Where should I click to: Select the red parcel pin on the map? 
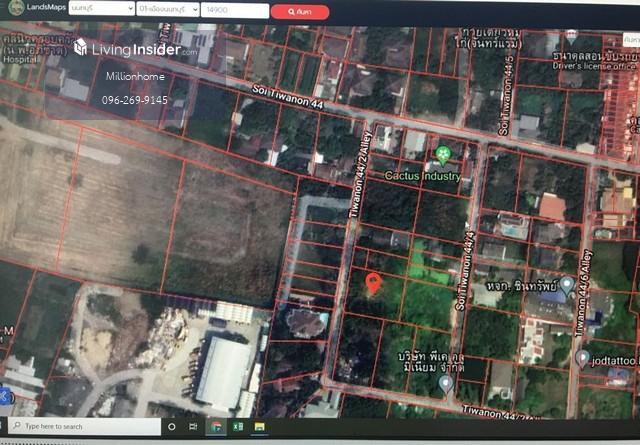(373, 283)
